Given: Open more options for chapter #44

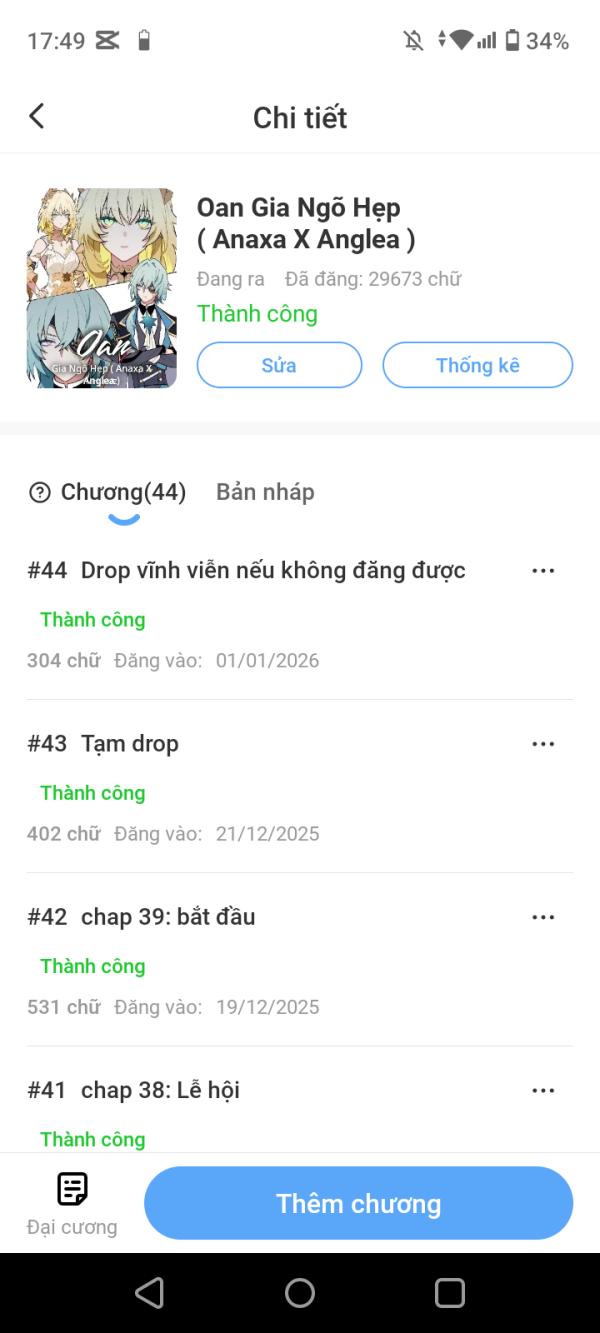Looking at the screenshot, I should coord(543,571).
